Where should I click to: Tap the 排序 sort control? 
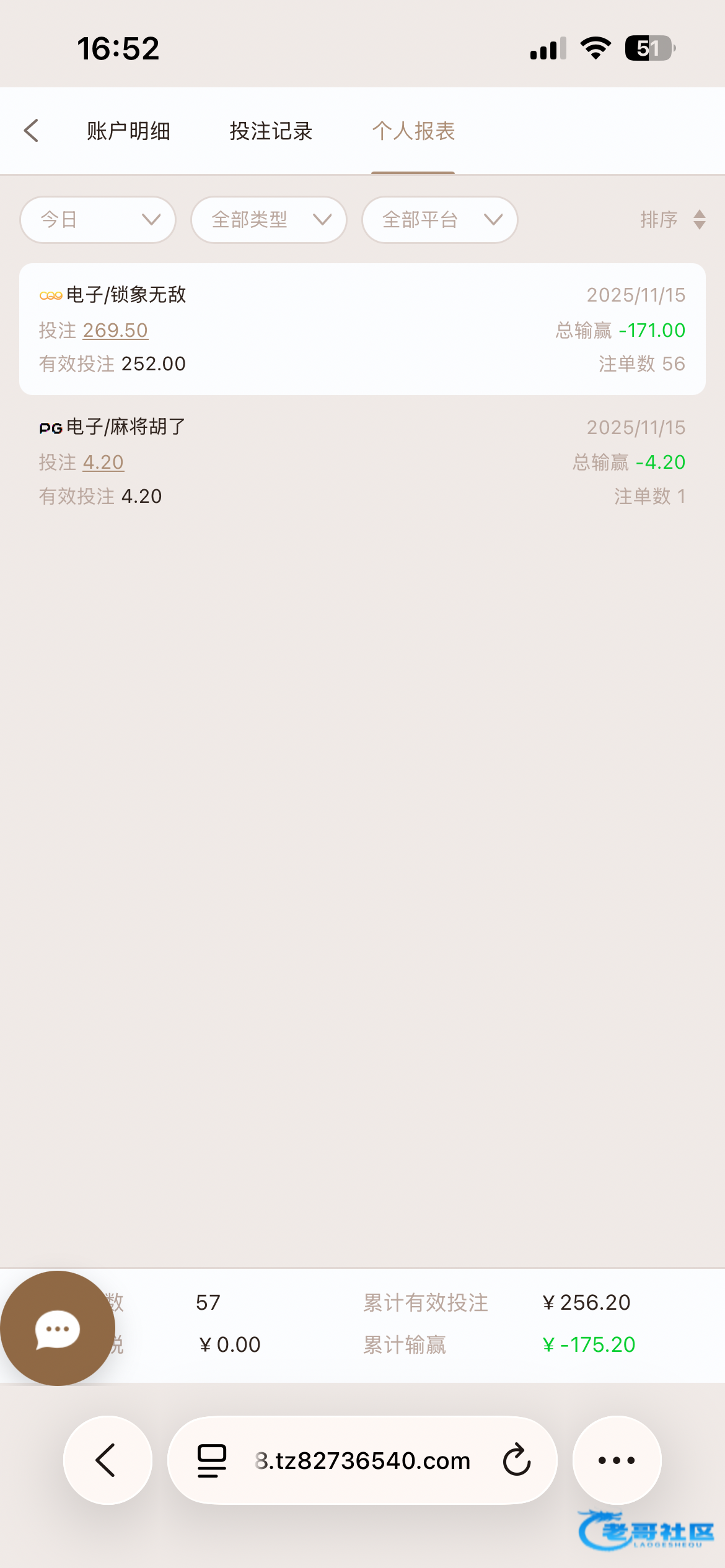tap(672, 220)
